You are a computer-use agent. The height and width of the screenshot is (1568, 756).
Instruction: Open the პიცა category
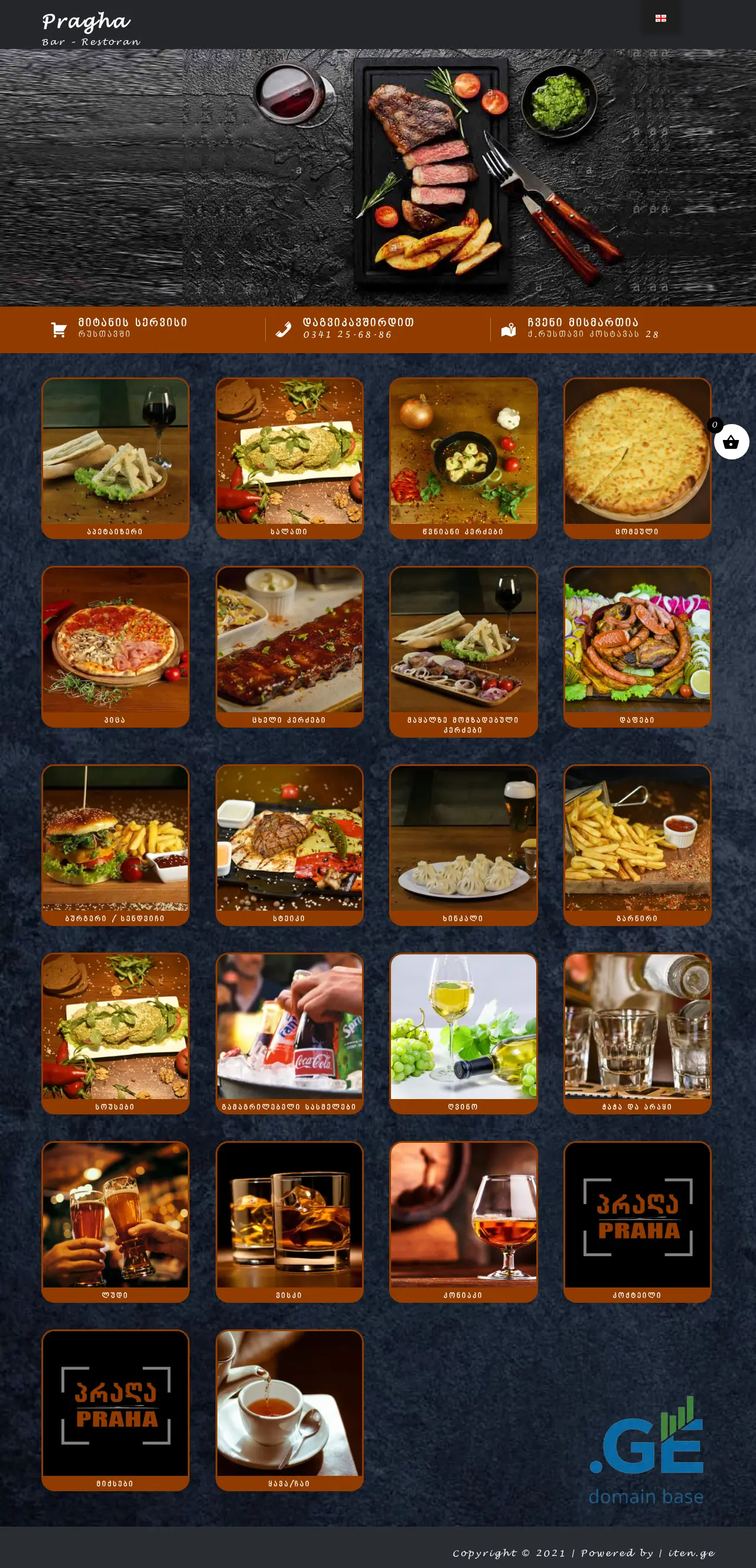[x=115, y=646]
